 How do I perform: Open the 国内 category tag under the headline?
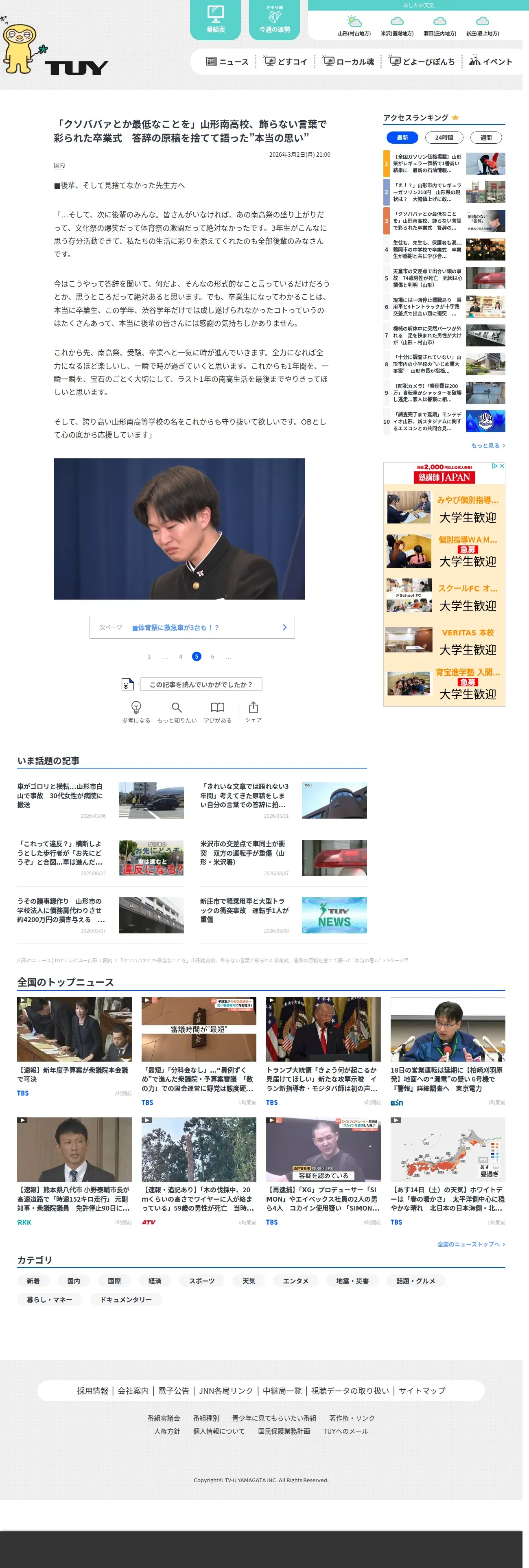tap(59, 166)
